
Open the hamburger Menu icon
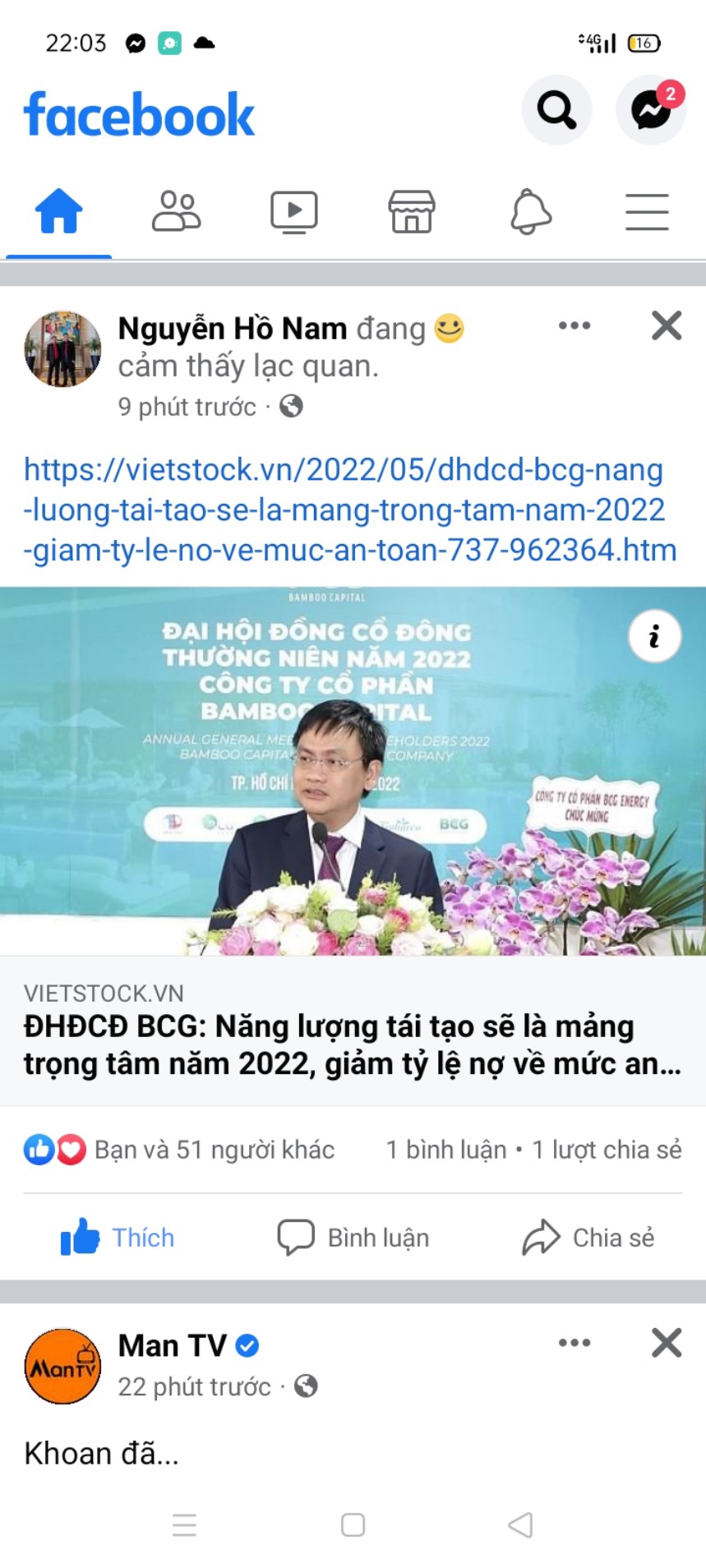647,211
